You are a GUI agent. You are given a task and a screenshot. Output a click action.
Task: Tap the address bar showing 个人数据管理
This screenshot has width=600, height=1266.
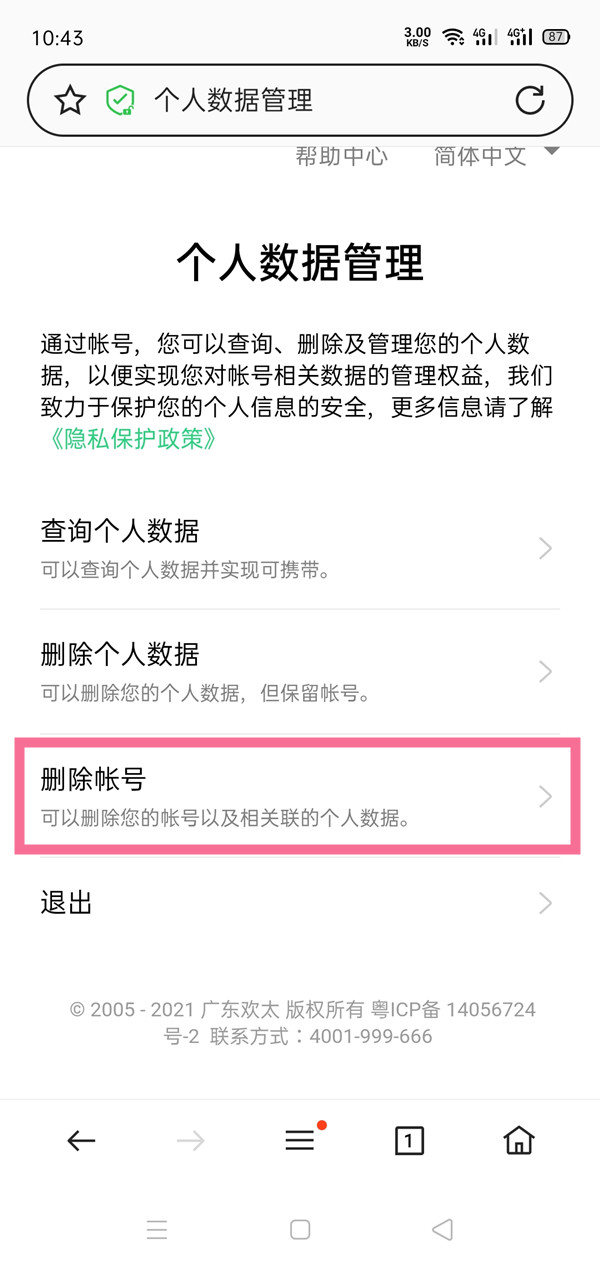[x=300, y=100]
